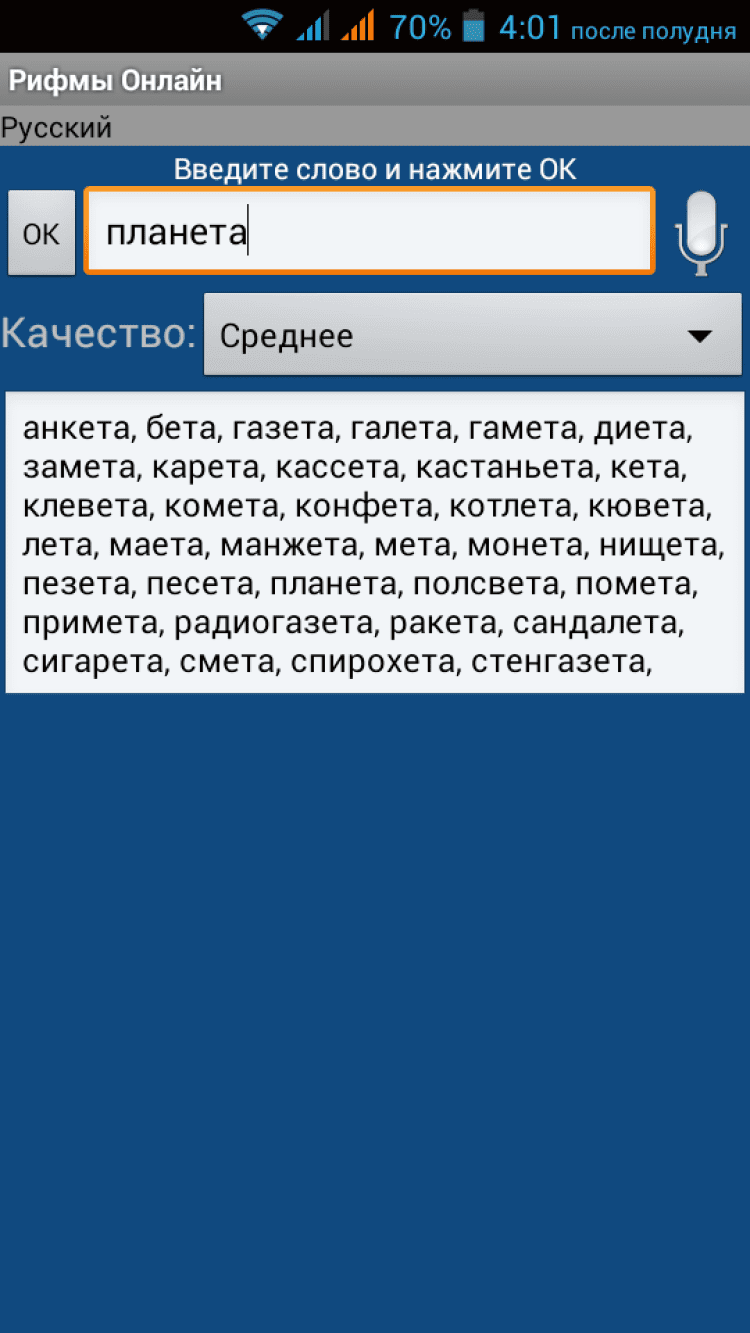
Task: Tap the OK button to find rhymes
Action: [x=41, y=233]
